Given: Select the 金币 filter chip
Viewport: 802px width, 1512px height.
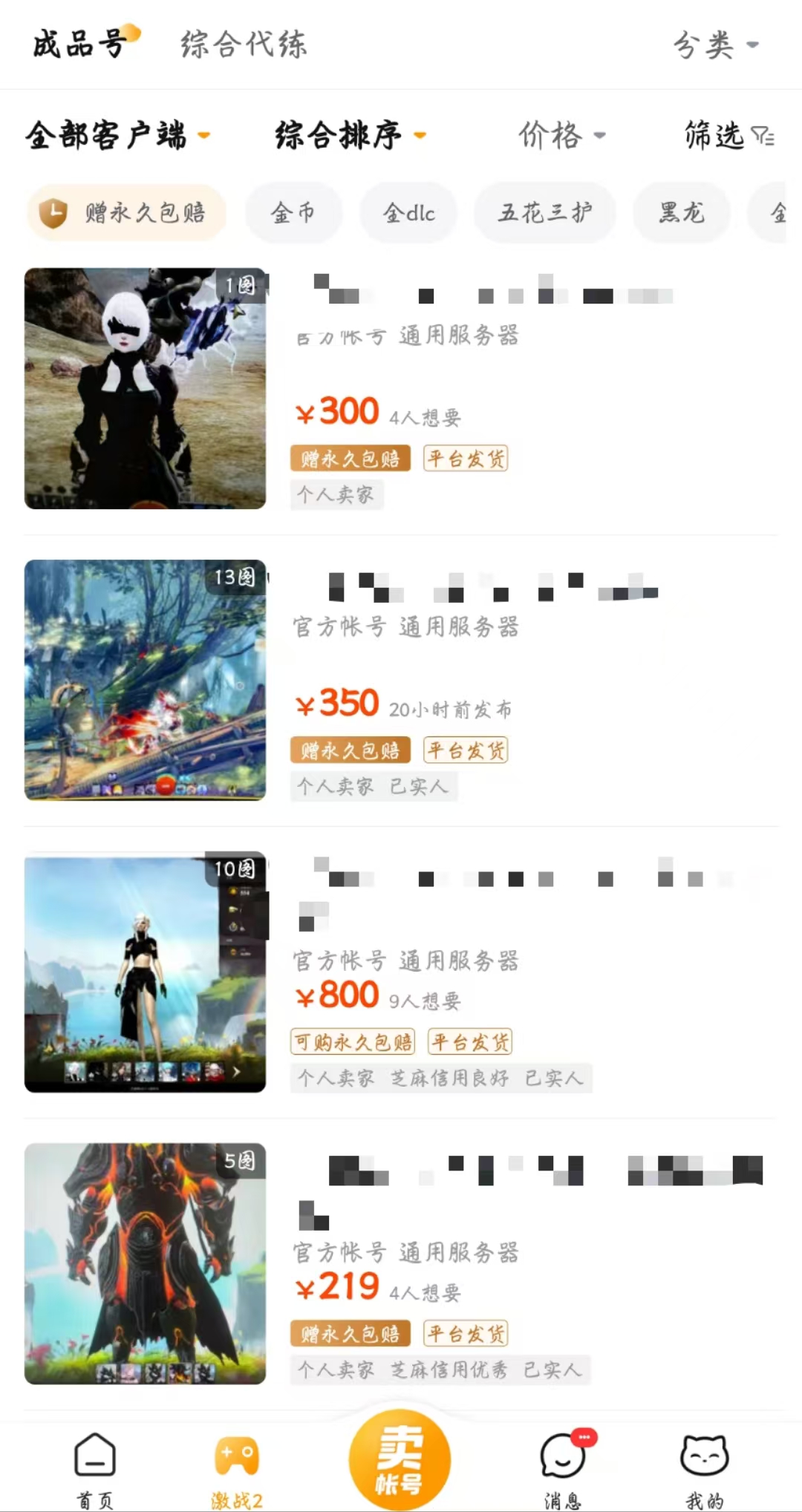Looking at the screenshot, I should pyautogui.click(x=293, y=213).
